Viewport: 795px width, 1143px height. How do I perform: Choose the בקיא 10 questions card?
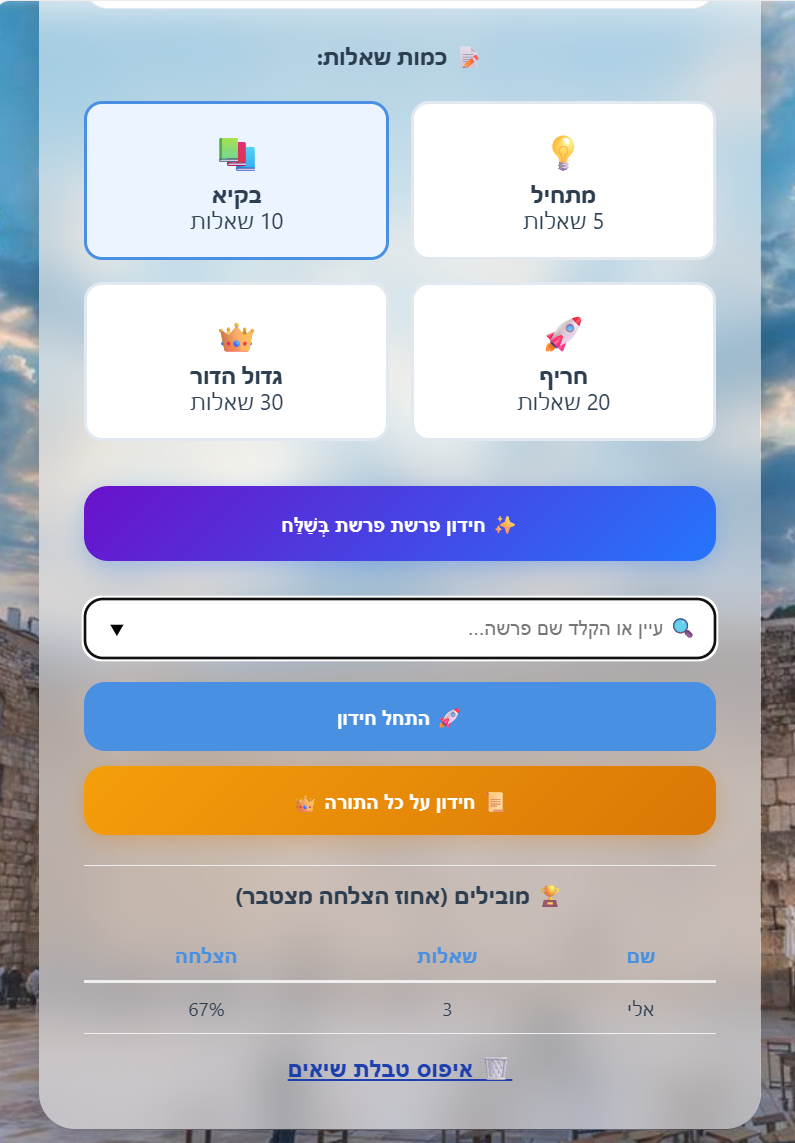(x=236, y=180)
